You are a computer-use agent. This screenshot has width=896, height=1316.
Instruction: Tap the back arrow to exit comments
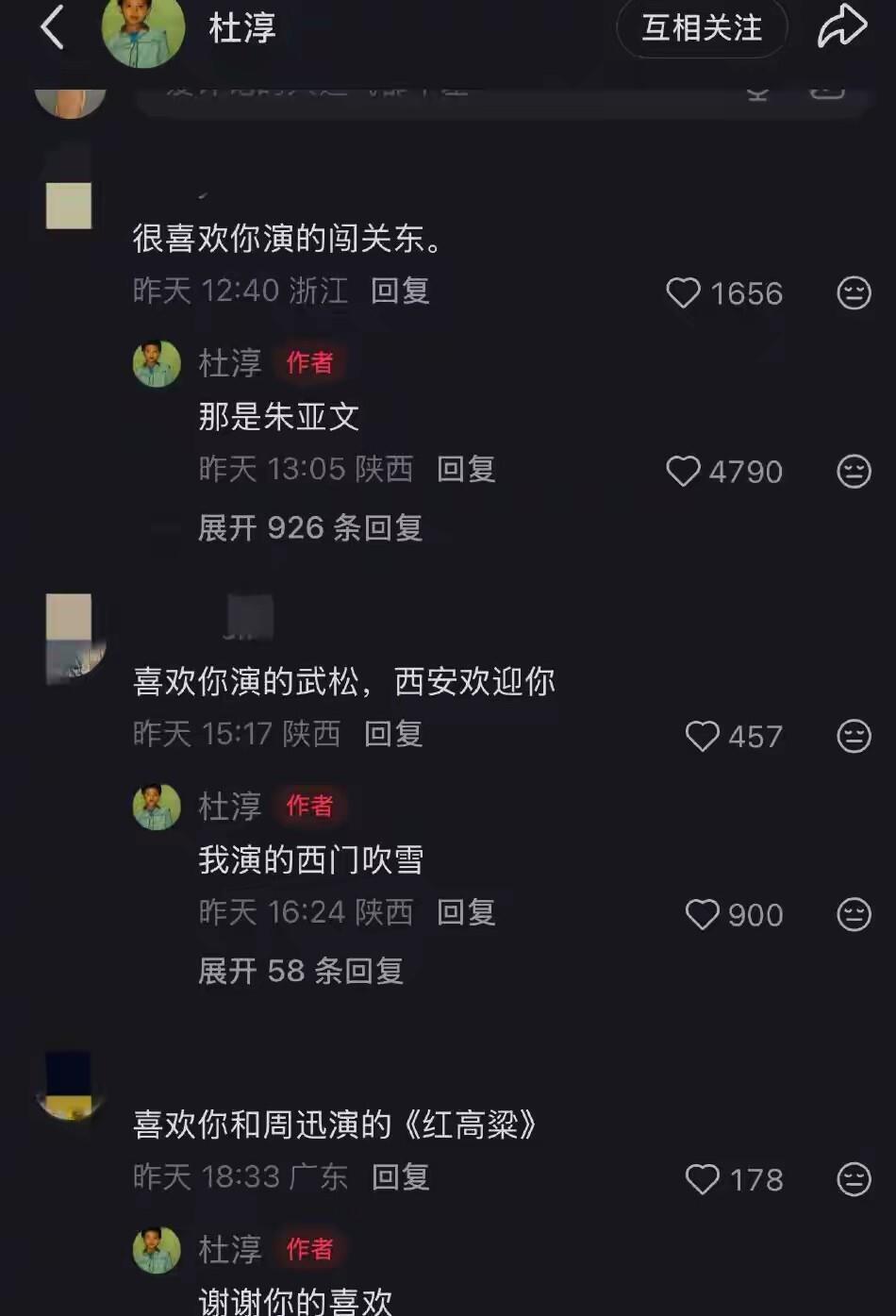tap(52, 28)
